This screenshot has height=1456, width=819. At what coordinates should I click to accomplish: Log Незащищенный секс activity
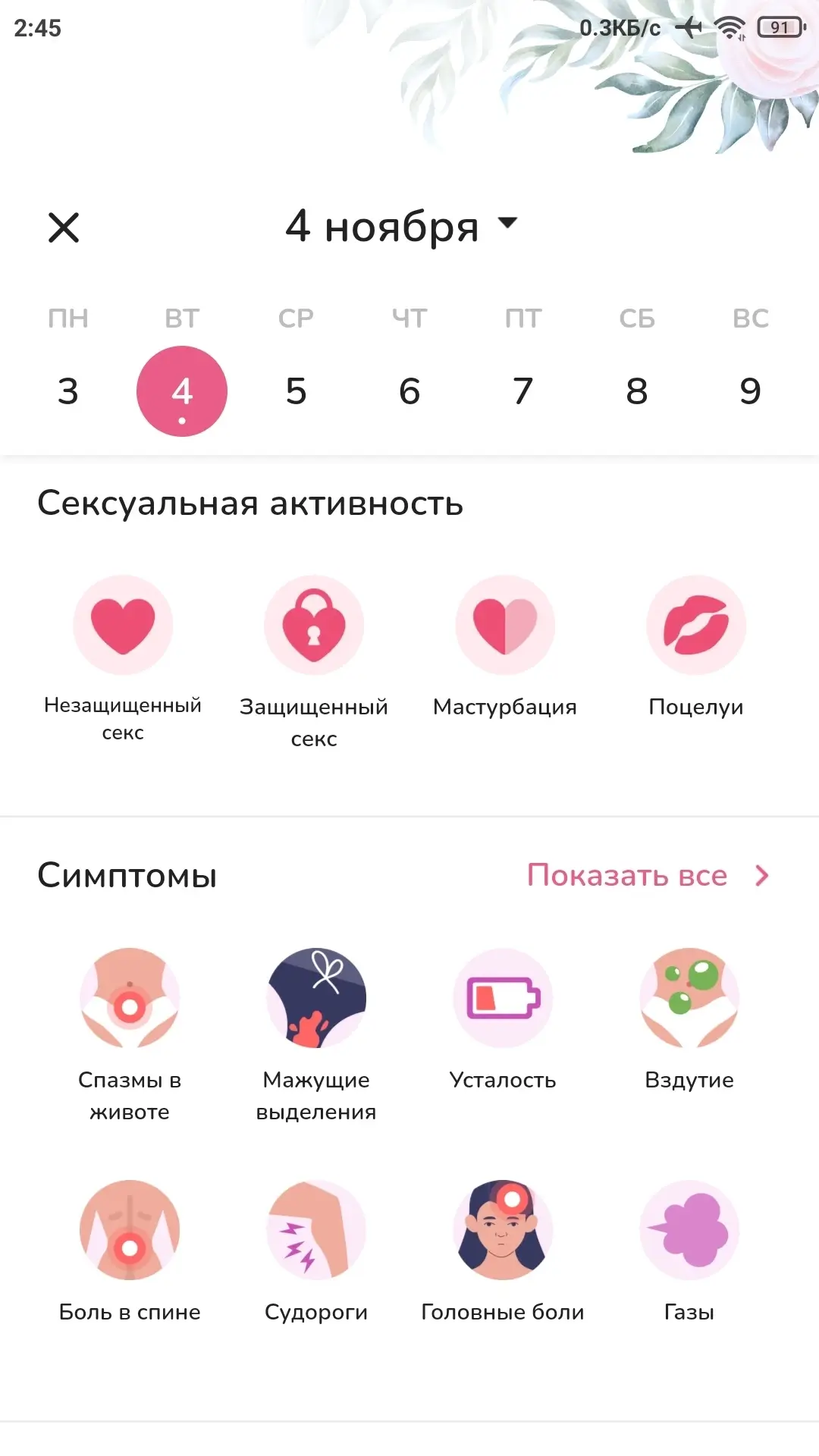click(x=123, y=626)
